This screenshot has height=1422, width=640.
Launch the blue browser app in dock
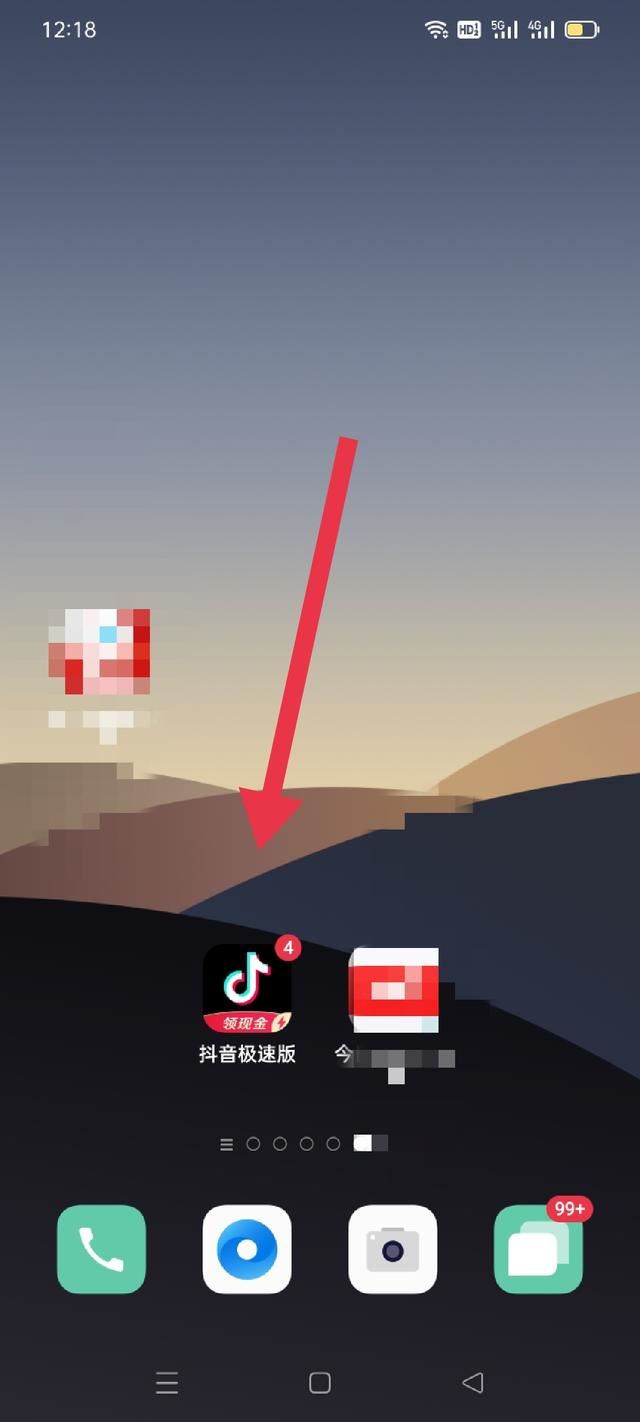point(247,1249)
